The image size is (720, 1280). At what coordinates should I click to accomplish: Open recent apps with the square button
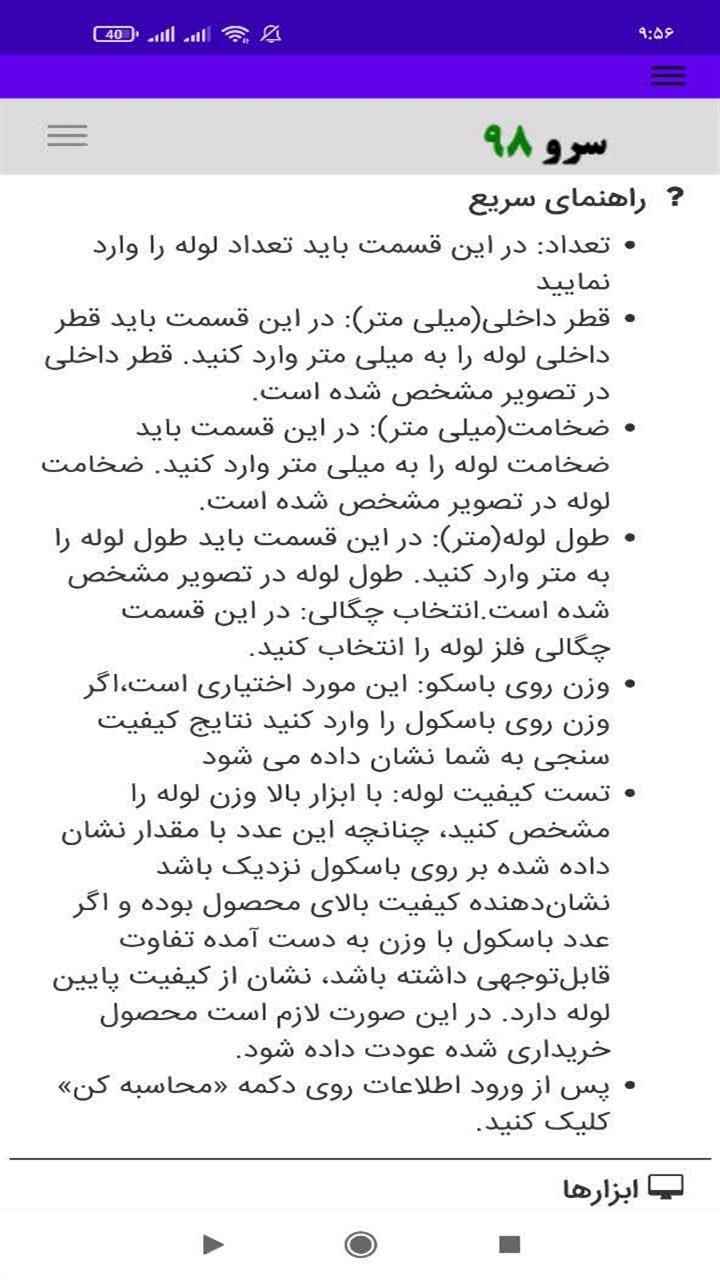pos(510,1244)
